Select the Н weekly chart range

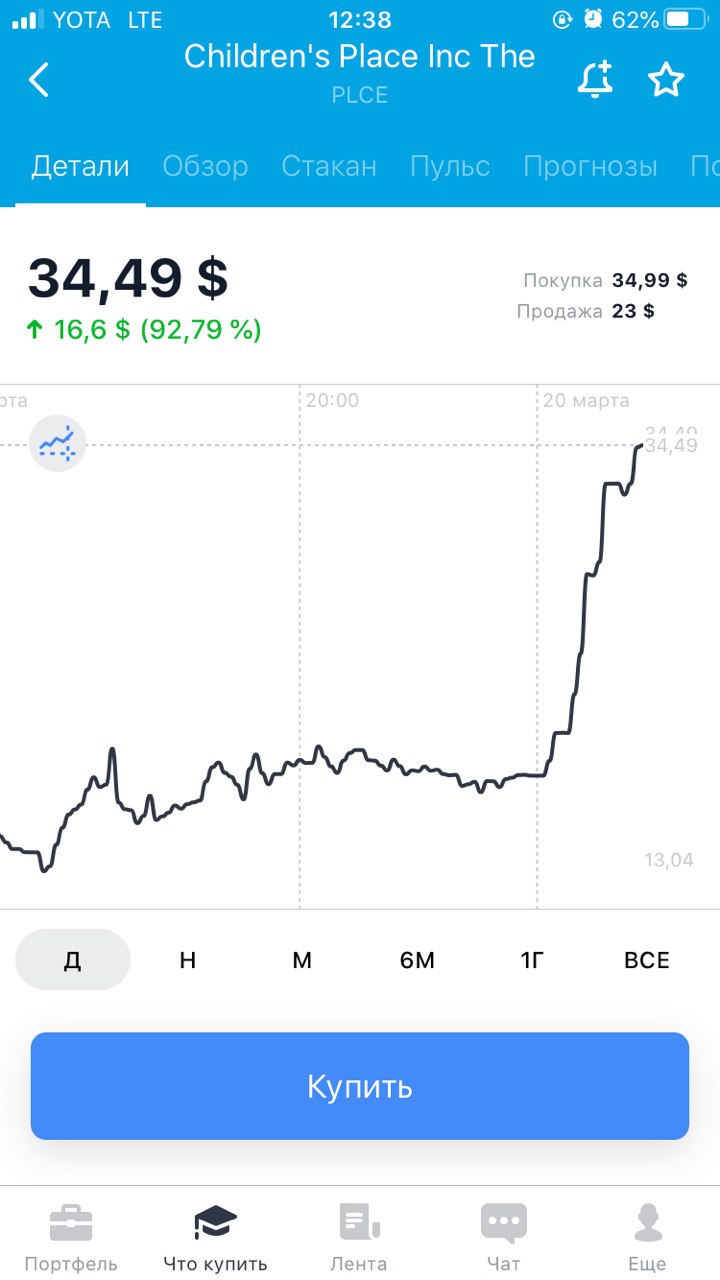188,960
